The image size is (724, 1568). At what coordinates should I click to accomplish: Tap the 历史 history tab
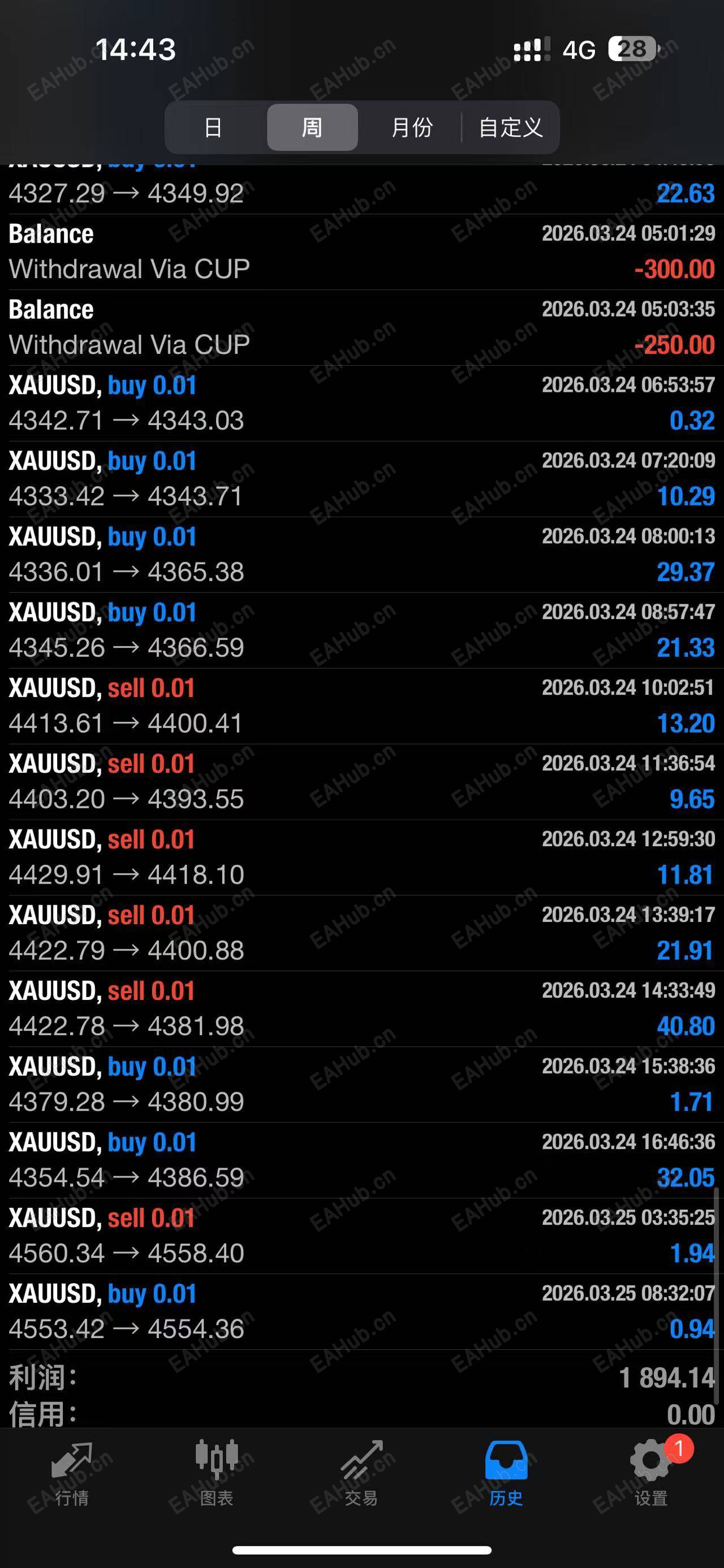pyautogui.click(x=506, y=1474)
